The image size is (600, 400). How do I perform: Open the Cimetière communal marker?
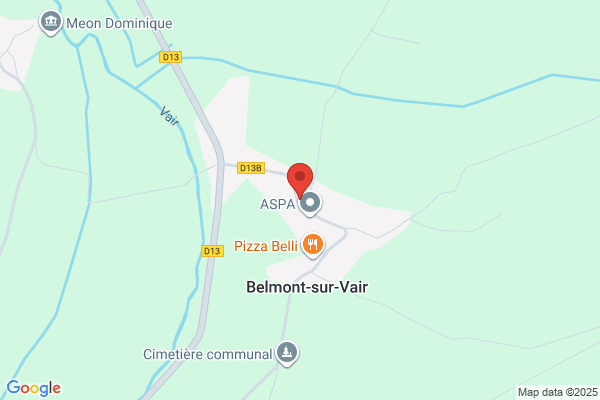click(287, 353)
